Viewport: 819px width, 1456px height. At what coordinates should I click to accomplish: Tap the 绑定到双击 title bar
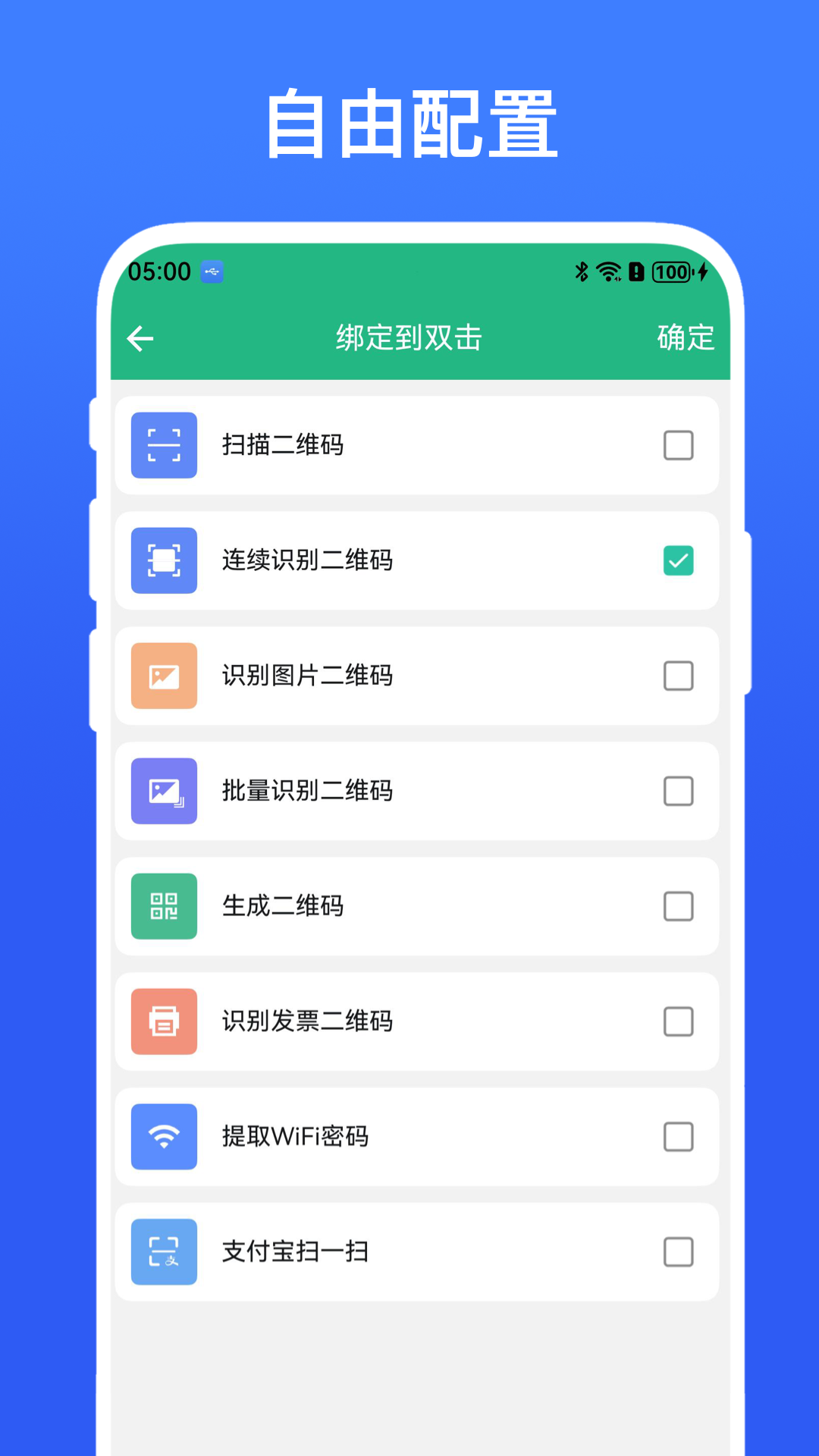click(409, 338)
